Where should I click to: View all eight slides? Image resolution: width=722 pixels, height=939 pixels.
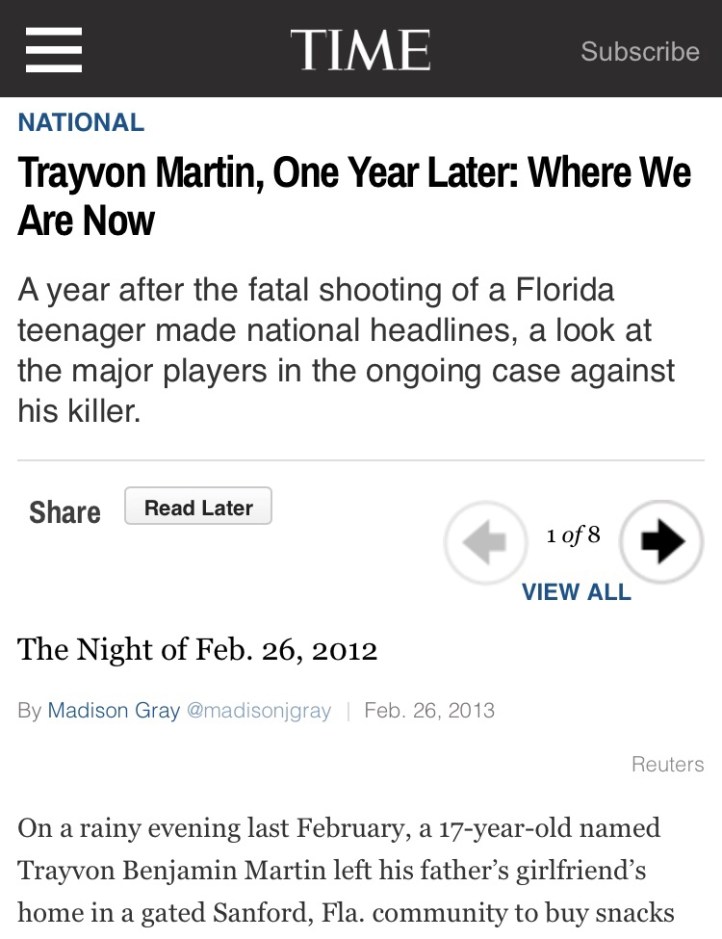(x=576, y=592)
